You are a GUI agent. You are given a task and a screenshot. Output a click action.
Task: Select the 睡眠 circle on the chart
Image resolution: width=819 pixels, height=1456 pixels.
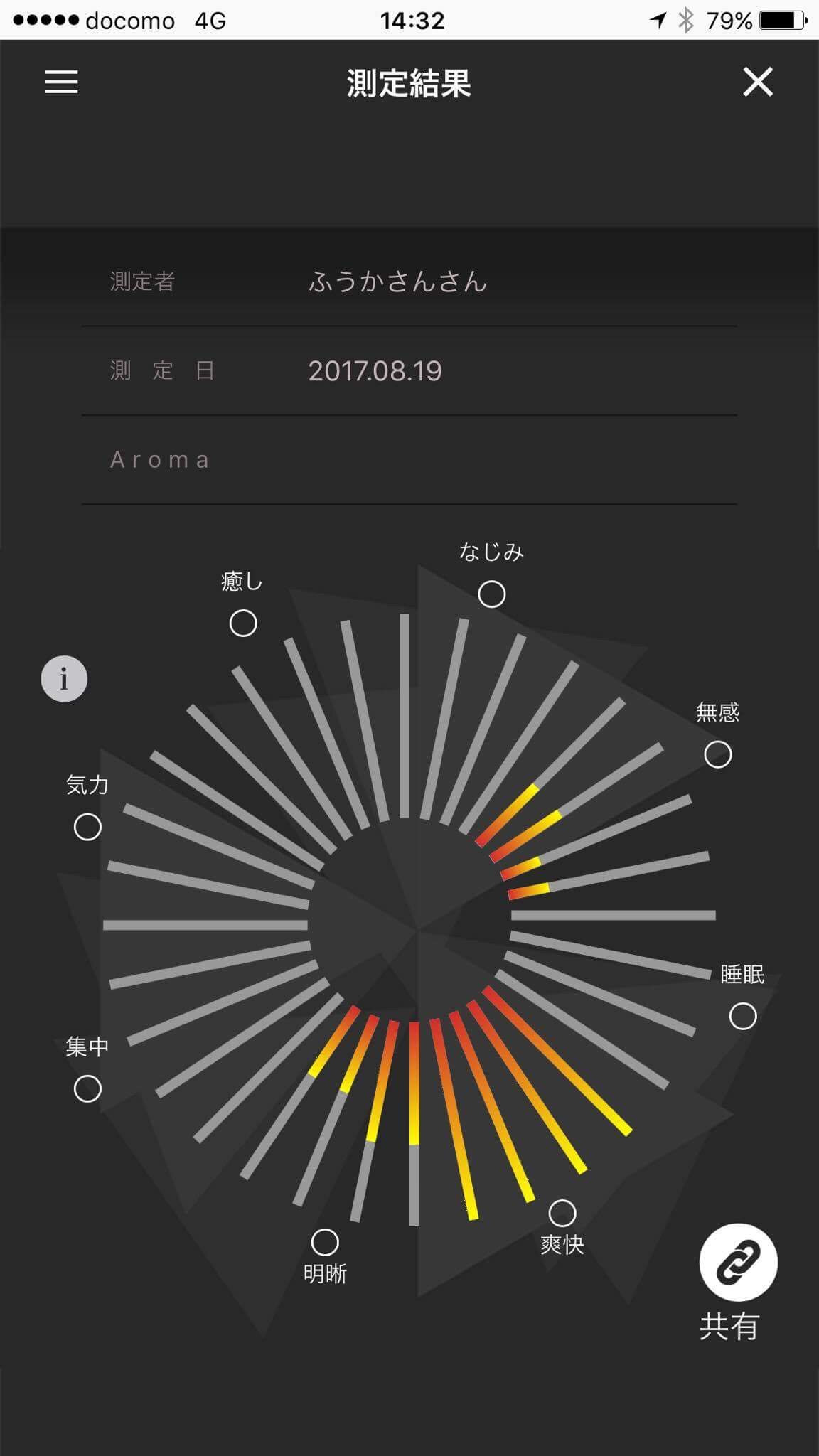[742, 1016]
